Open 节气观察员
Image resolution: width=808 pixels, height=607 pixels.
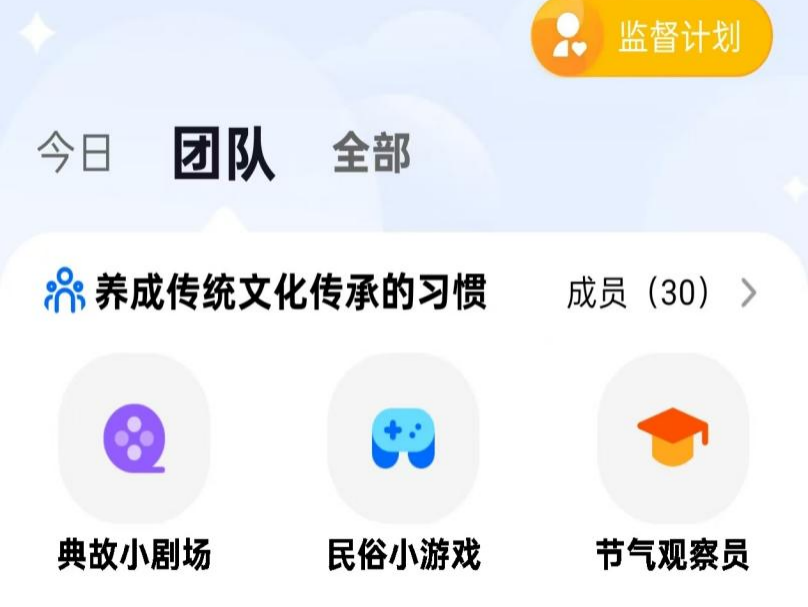[672, 440]
